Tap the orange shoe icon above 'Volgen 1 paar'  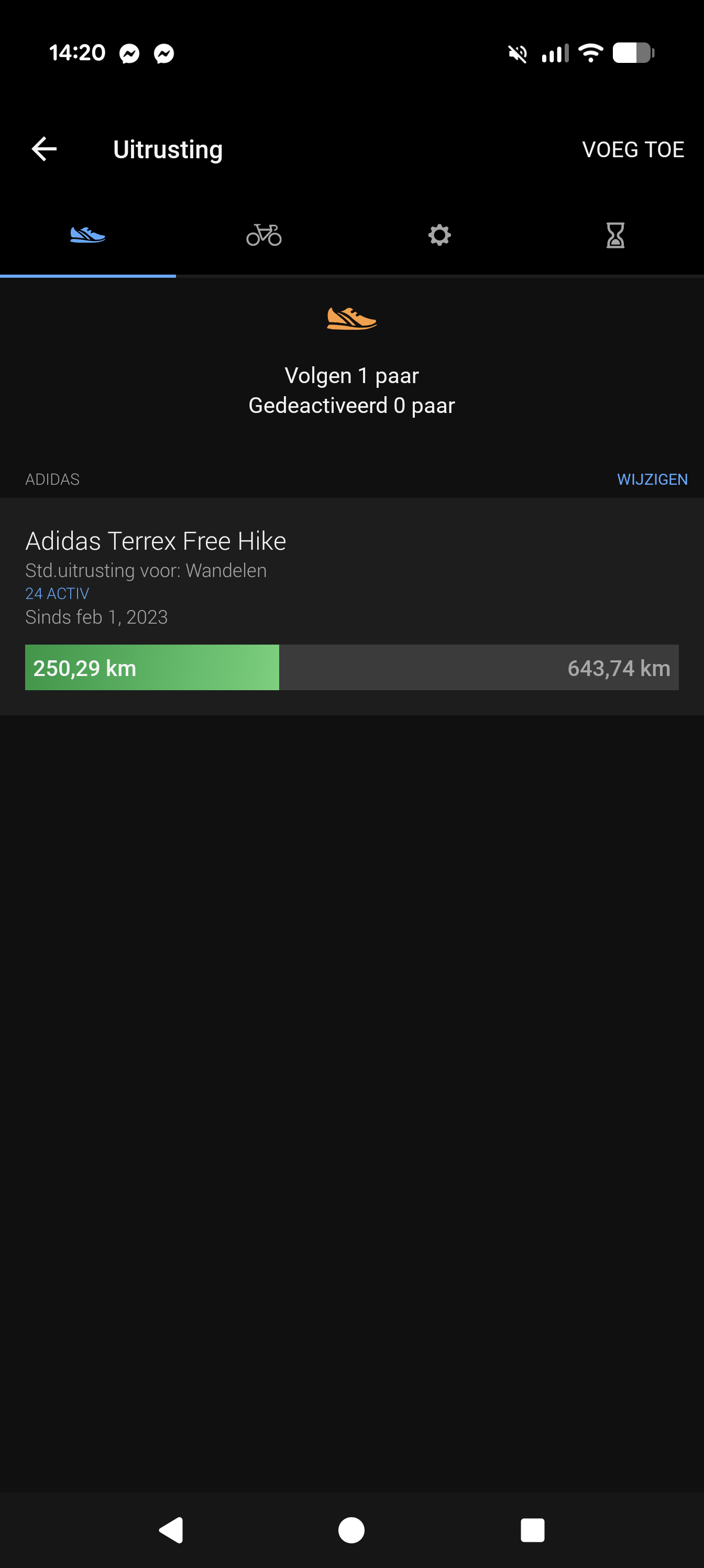351,318
